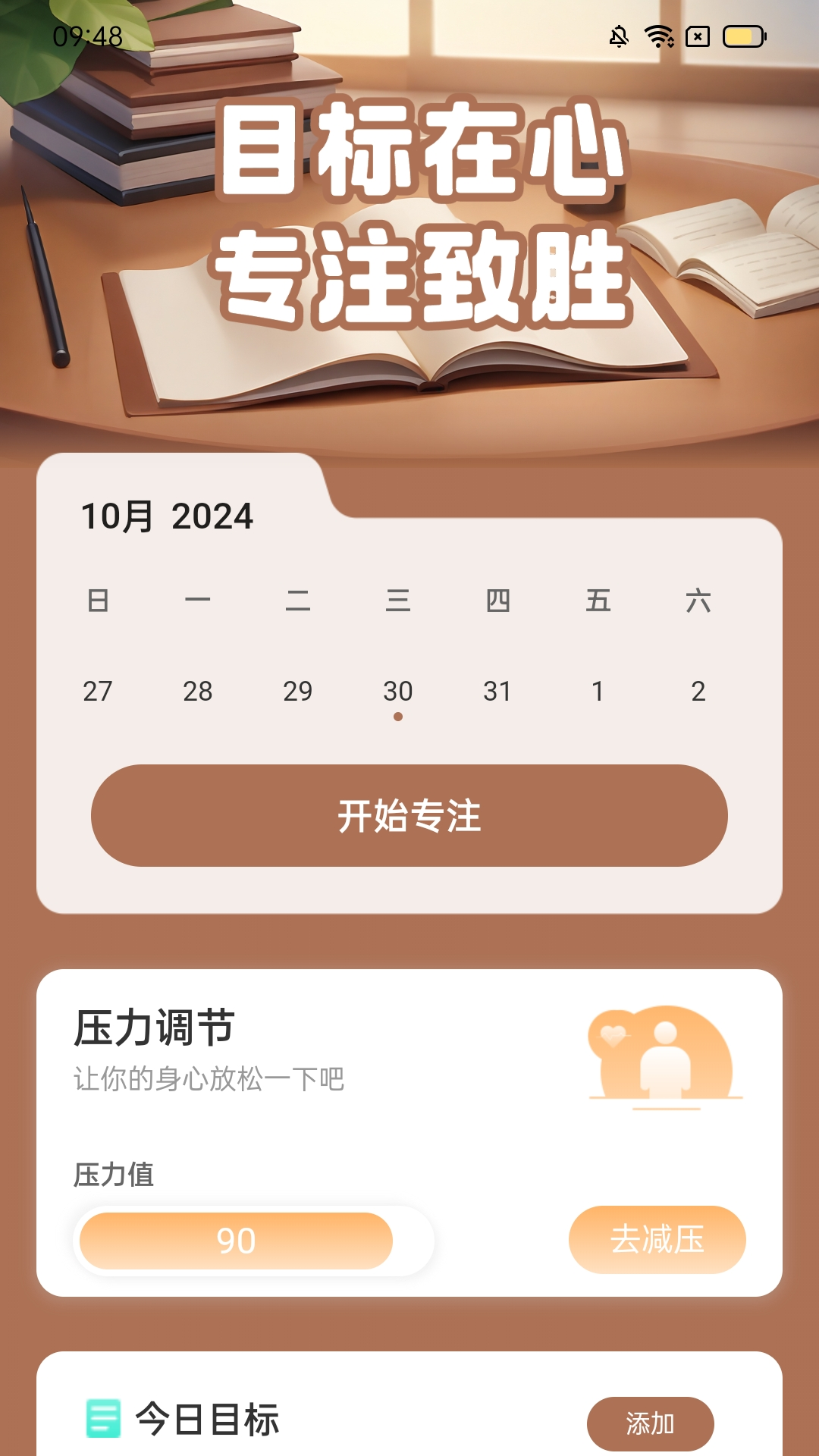
Task: Pick date 31 in the calendar
Action: pos(497,691)
